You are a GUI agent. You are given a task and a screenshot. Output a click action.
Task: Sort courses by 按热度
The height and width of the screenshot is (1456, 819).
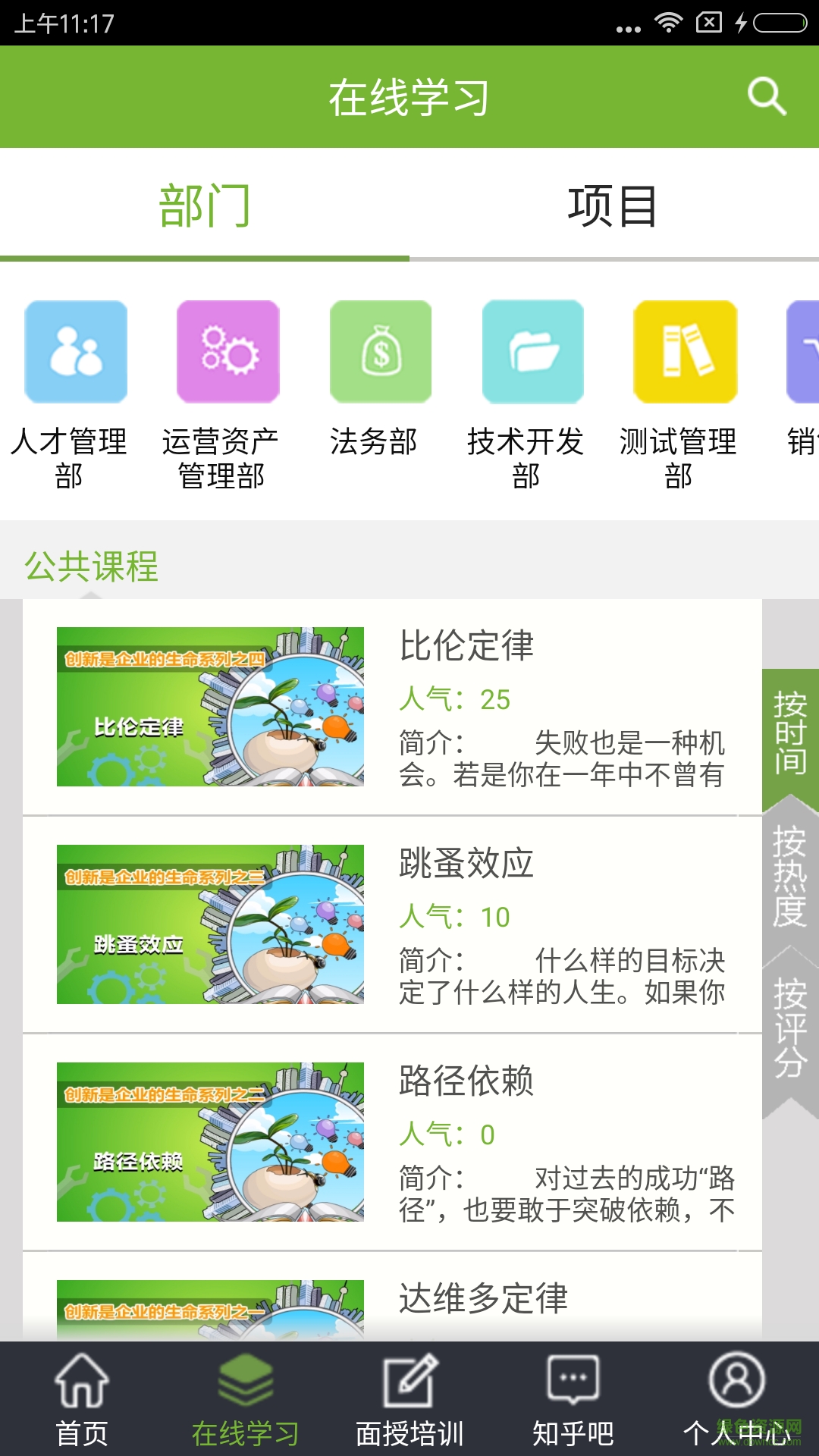pyautogui.click(x=790, y=876)
